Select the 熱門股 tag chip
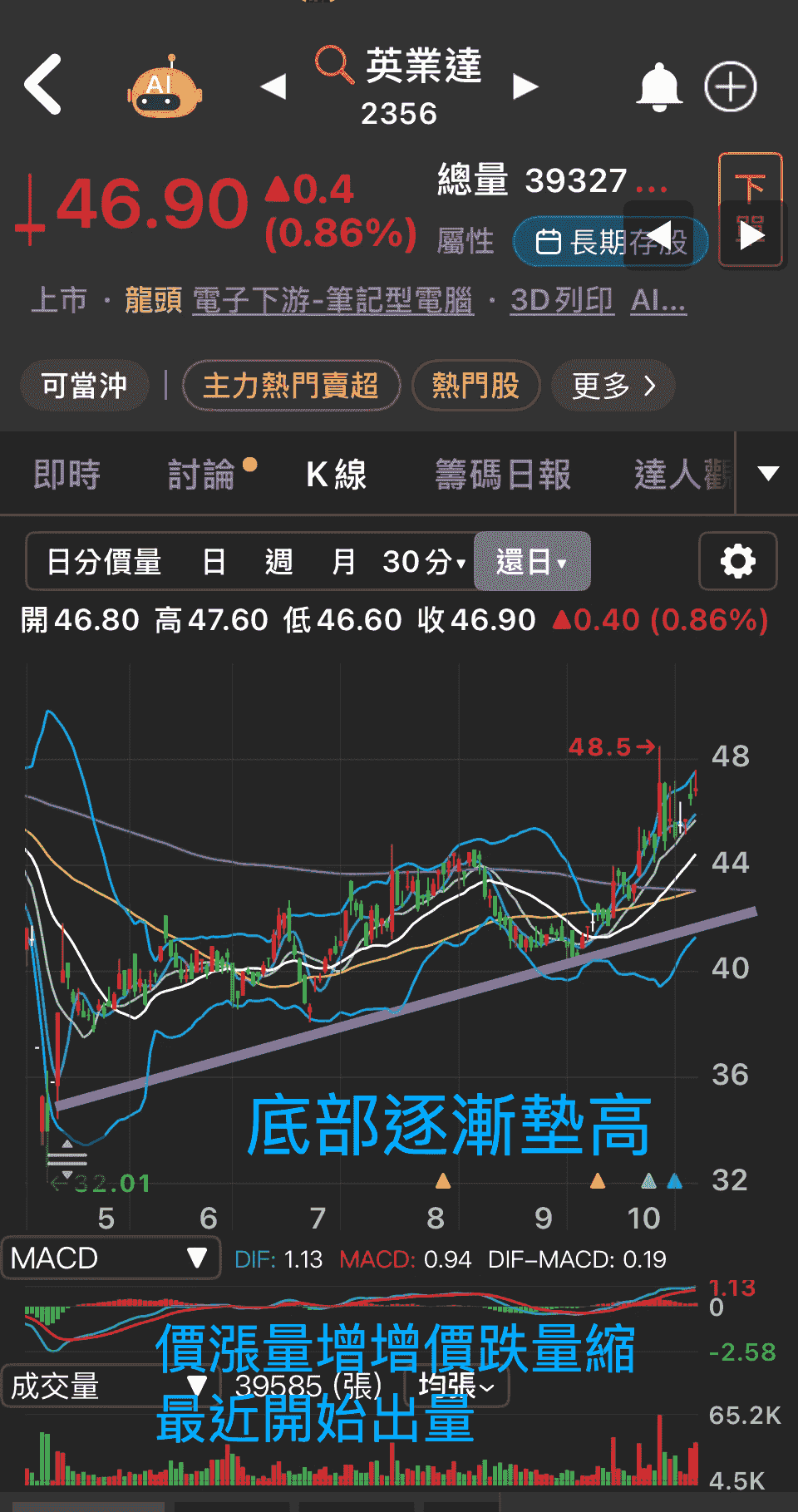This screenshot has height=1512, width=798. pyautogui.click(x=475, y=386)
